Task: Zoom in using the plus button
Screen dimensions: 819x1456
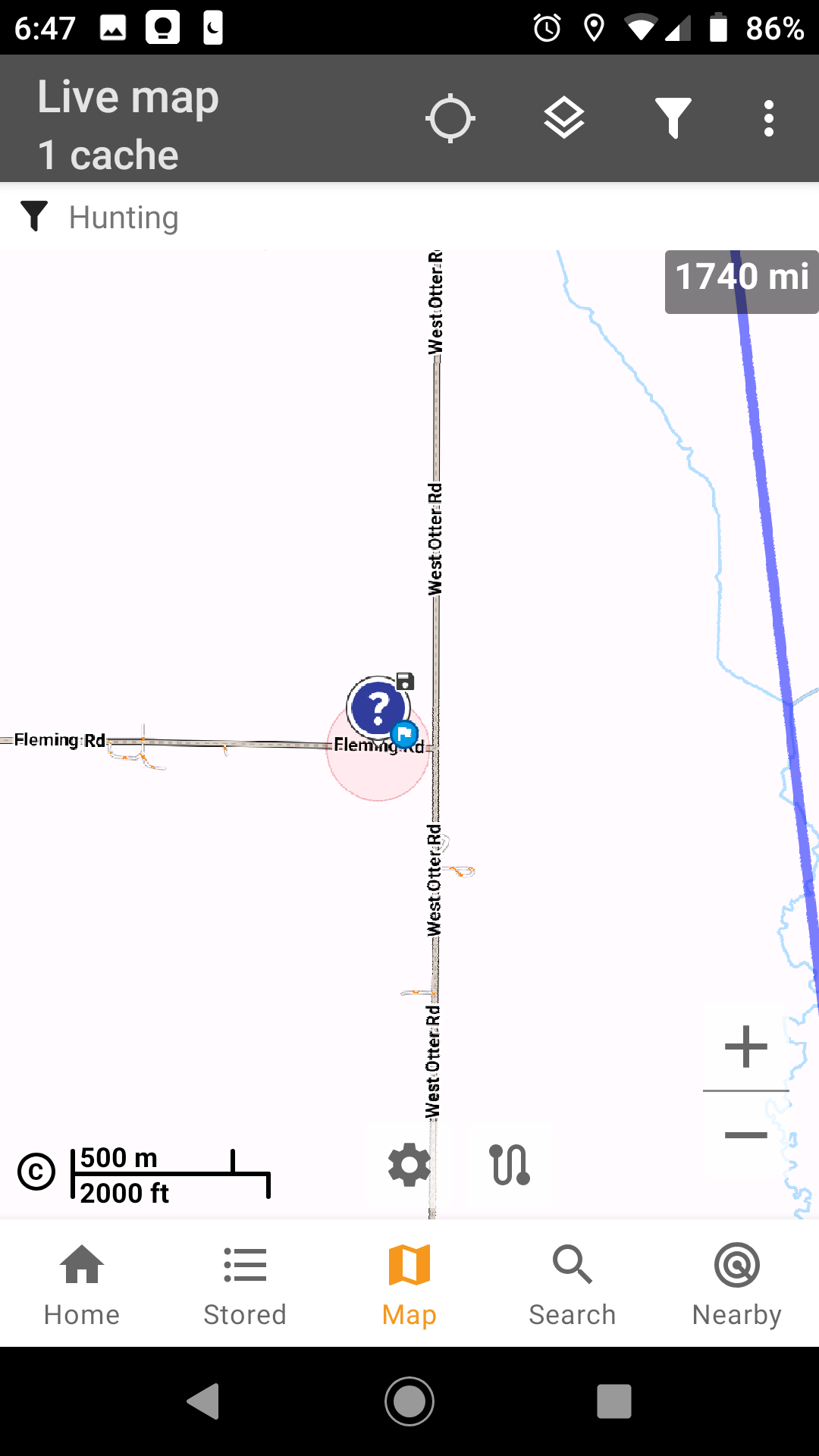Action: click(745, 1046)
